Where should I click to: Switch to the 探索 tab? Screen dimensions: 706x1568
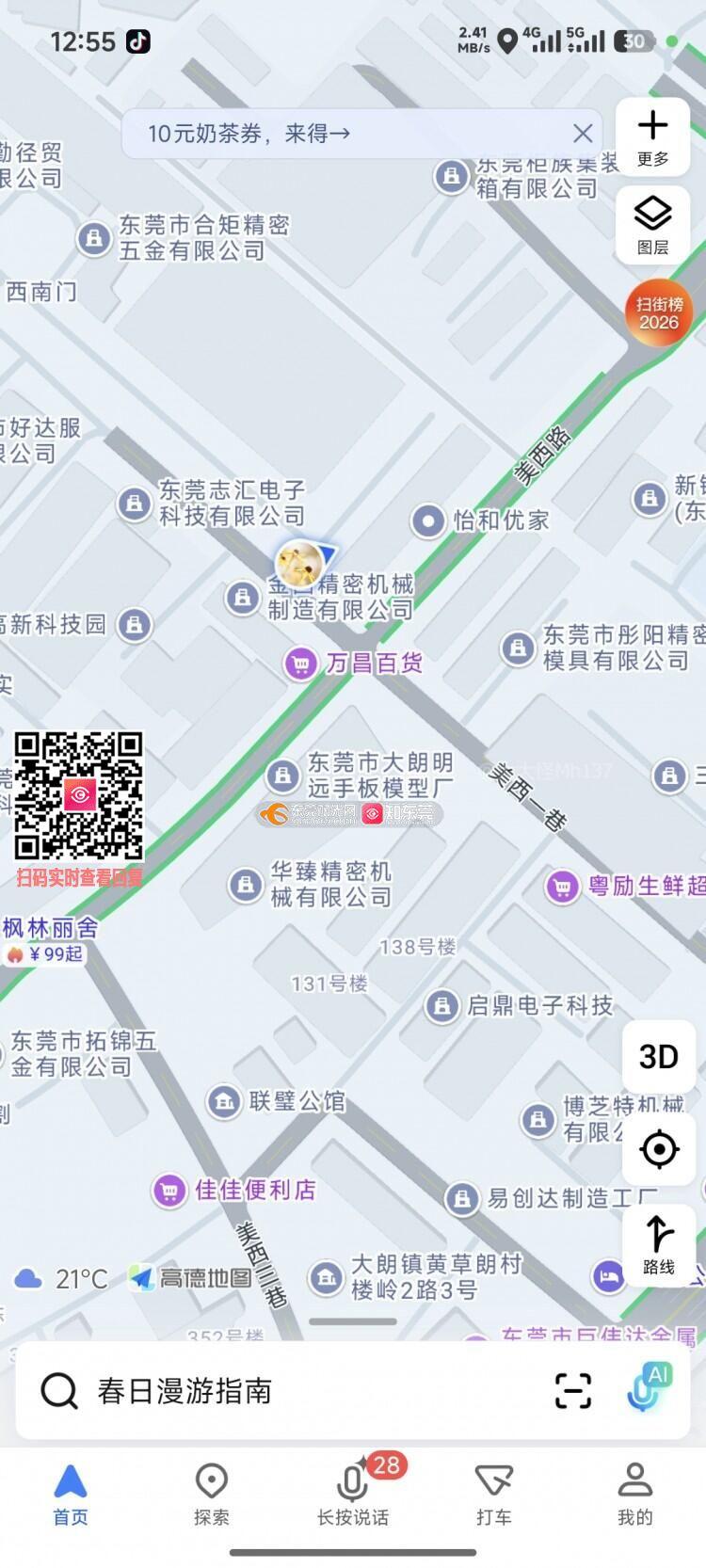pos(211,1493)
